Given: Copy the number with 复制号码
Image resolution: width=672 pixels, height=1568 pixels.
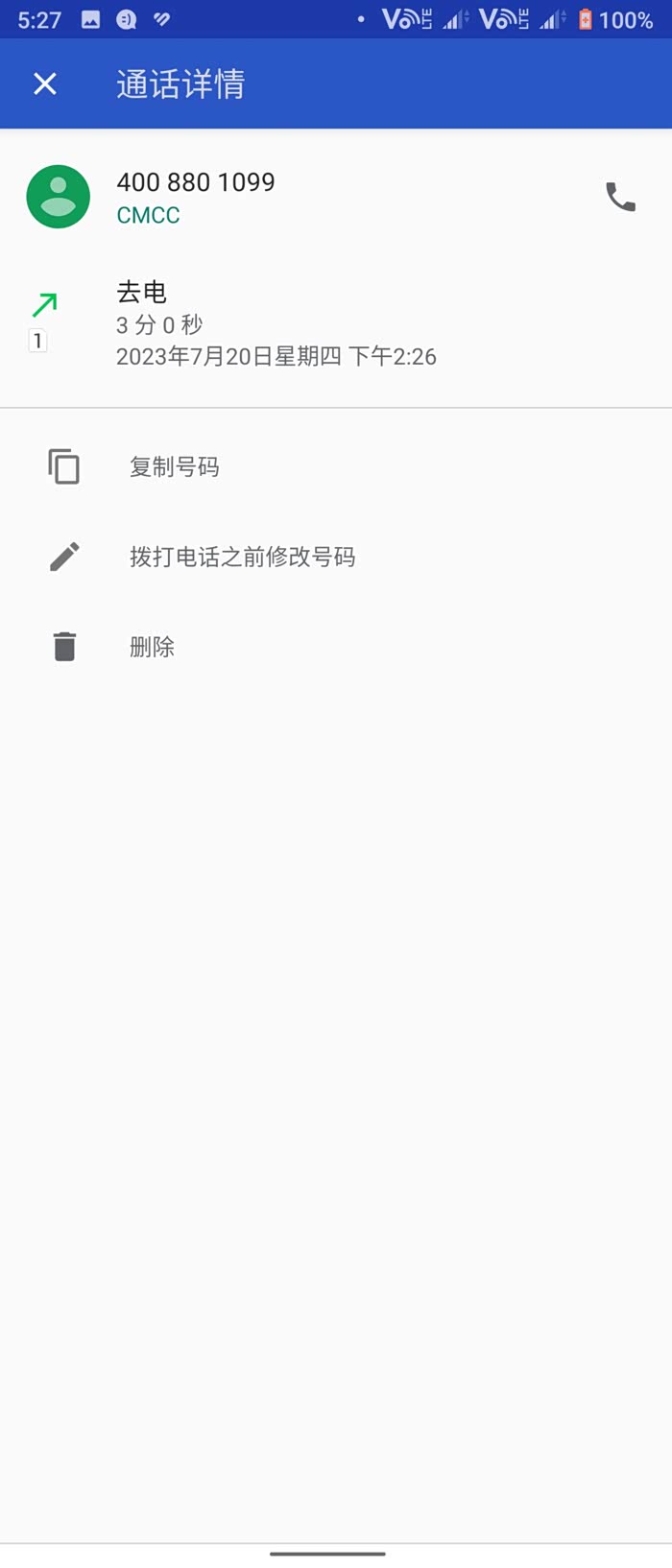Looking at the screenshot, I should point(336,467).
